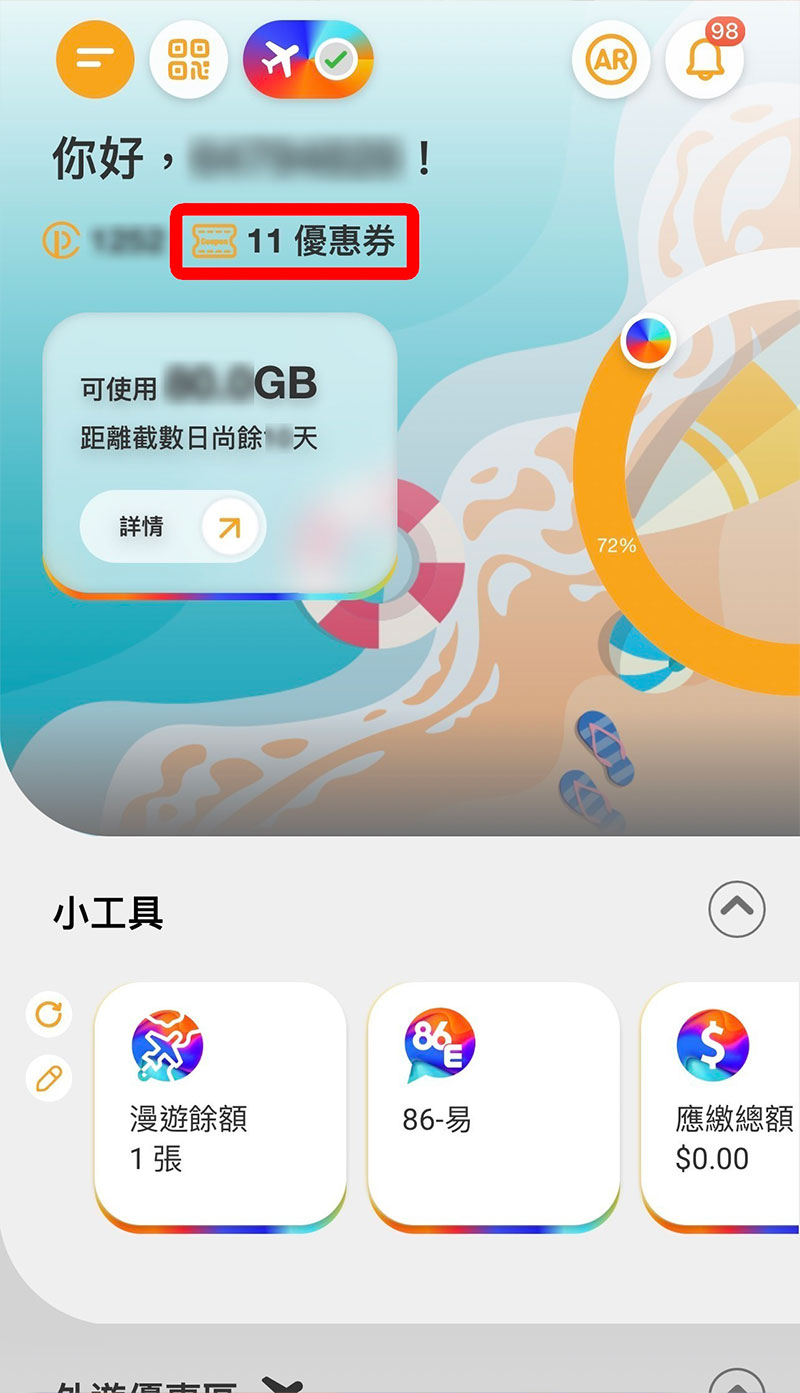Select the rainbow dot on the ring
The width and height of the screenshot is (800, 1393).
pos(646,341)
